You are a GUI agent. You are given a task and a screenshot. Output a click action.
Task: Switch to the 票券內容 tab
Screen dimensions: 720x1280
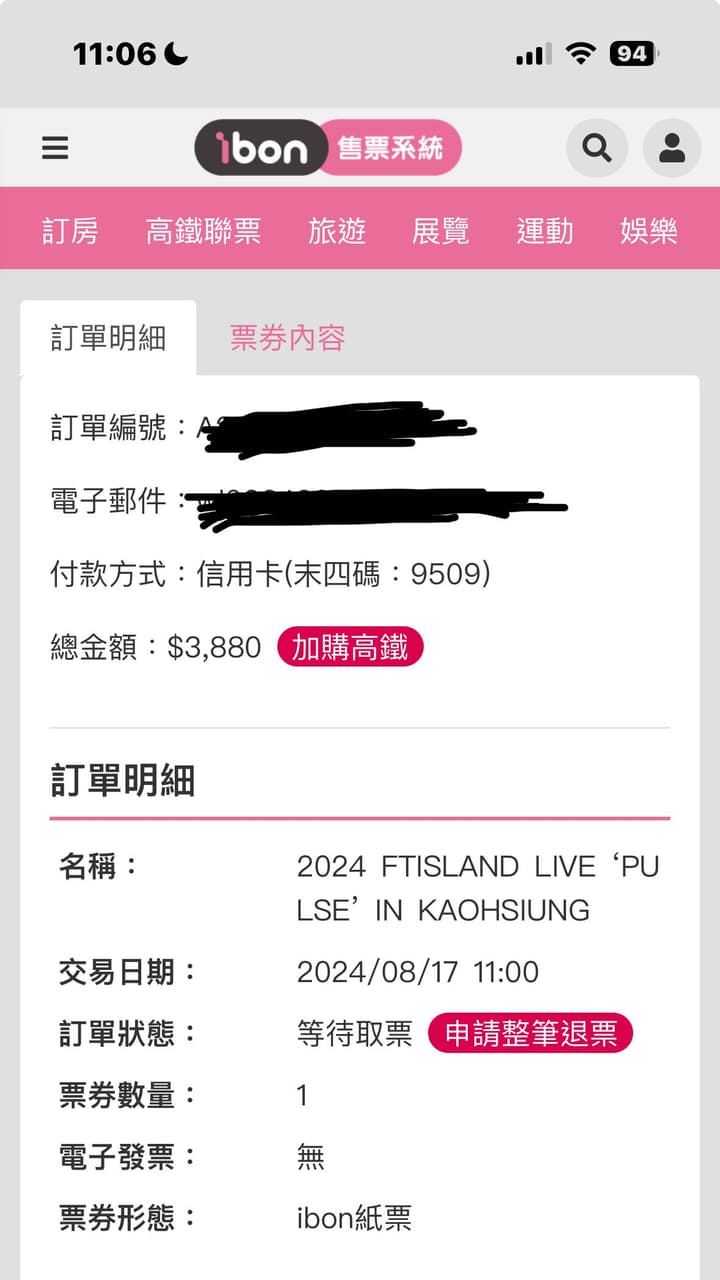[x=288, y=340]
